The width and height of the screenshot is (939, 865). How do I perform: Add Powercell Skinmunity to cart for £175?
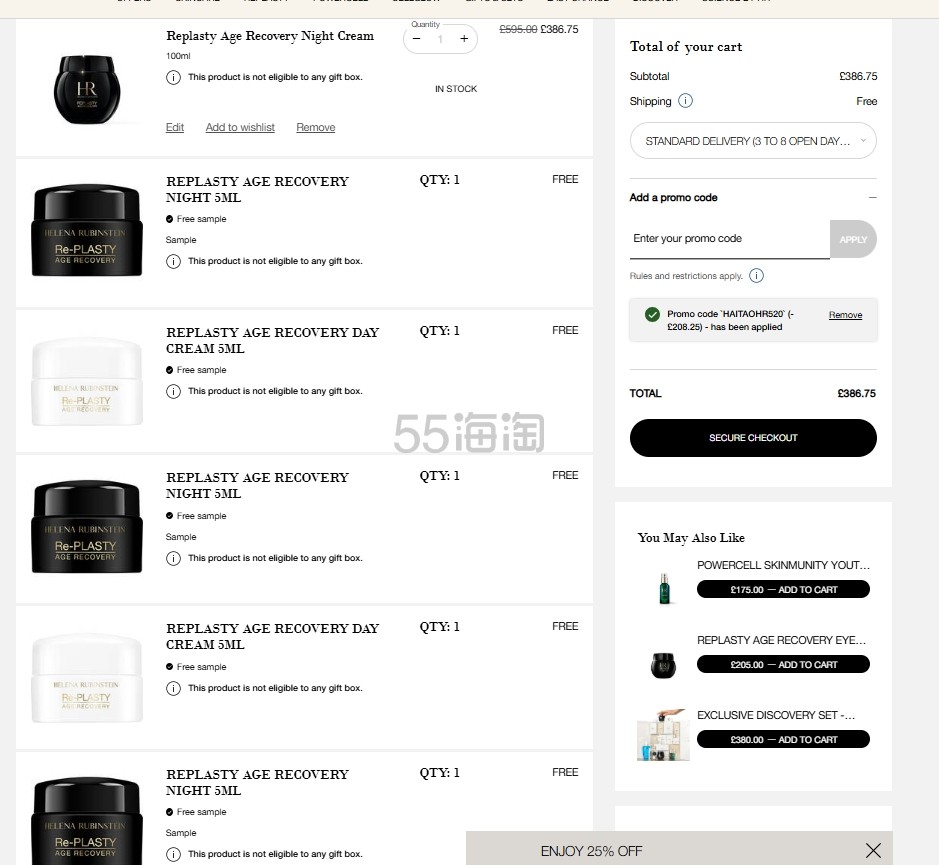[783, 590]
